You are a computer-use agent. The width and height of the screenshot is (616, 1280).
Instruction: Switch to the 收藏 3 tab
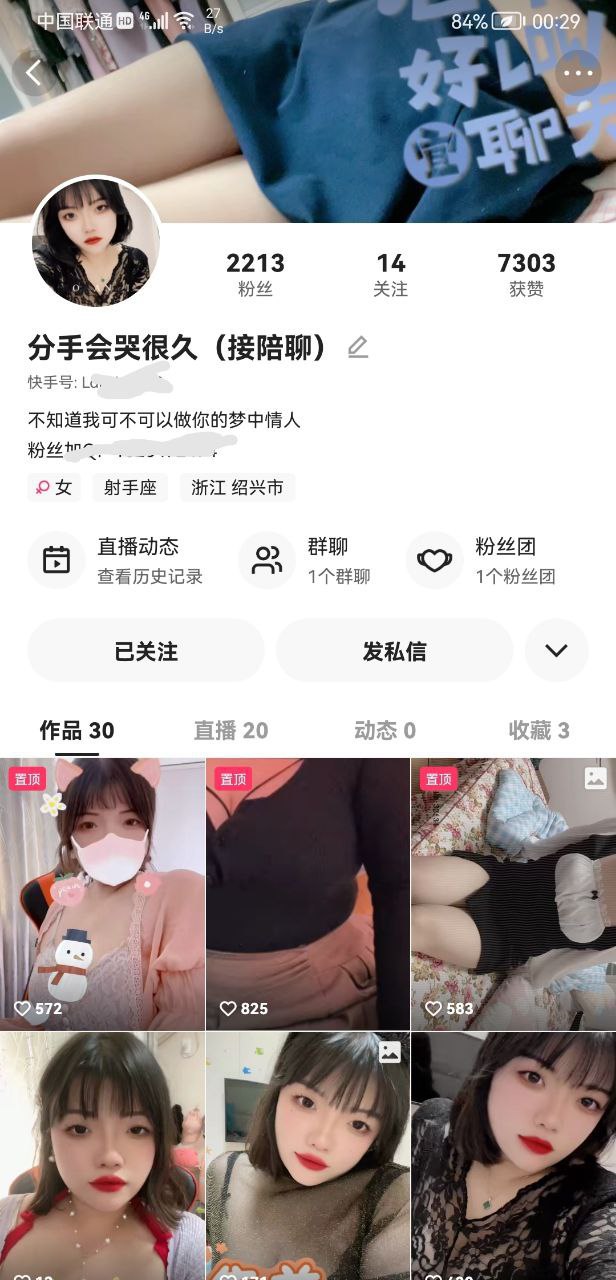[539, 731]
